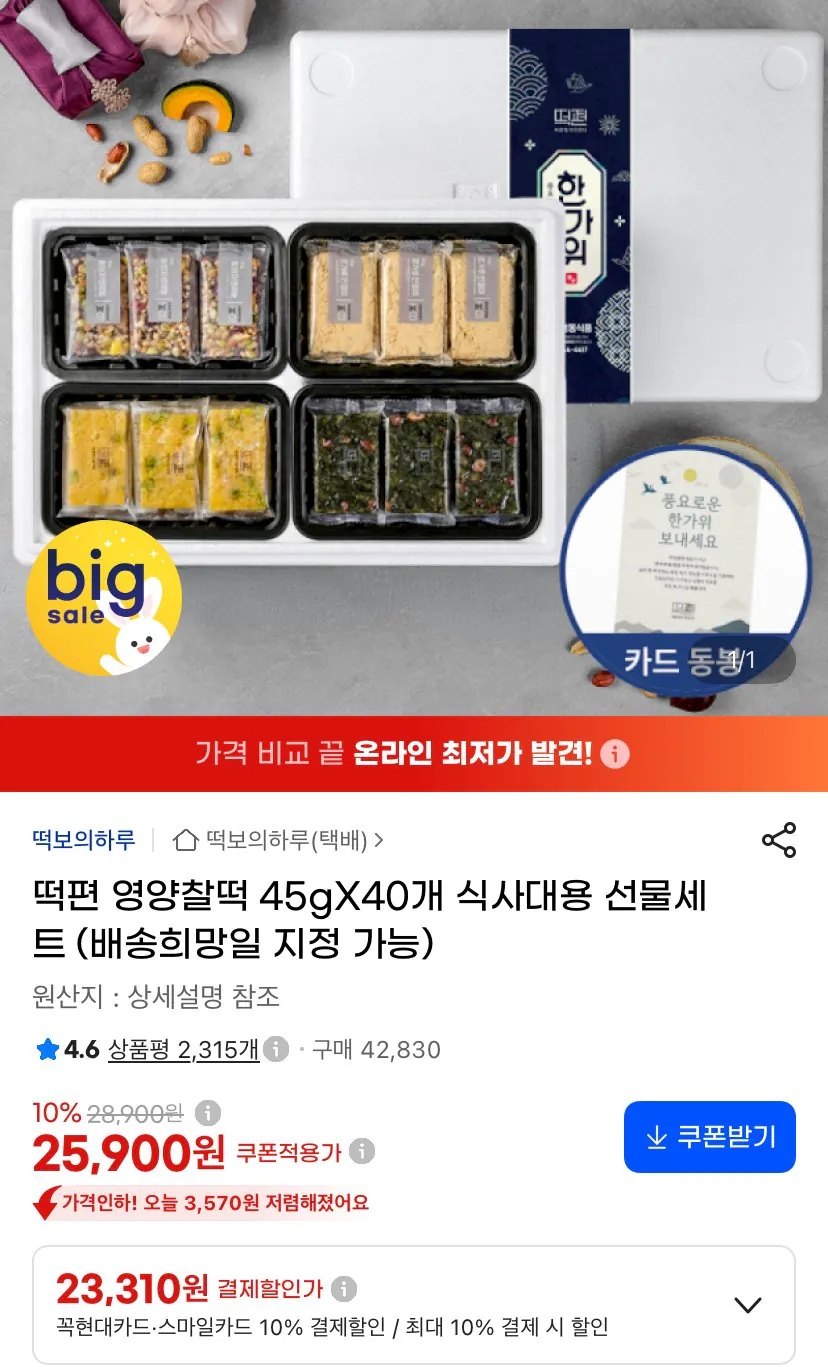Share this product via the share icon

[x=779, y=840]
